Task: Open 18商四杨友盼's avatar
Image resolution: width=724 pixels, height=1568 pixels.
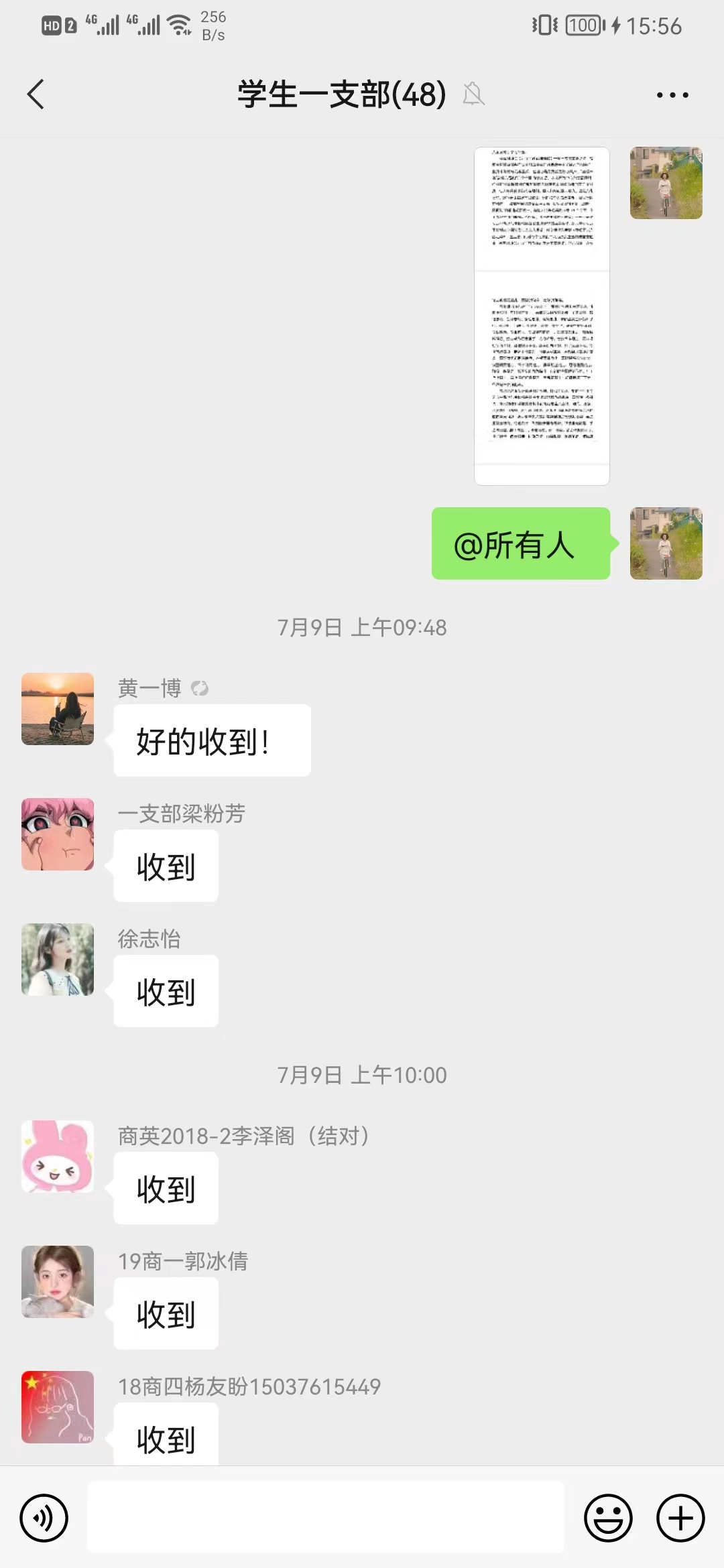Action: point(58,1407)
